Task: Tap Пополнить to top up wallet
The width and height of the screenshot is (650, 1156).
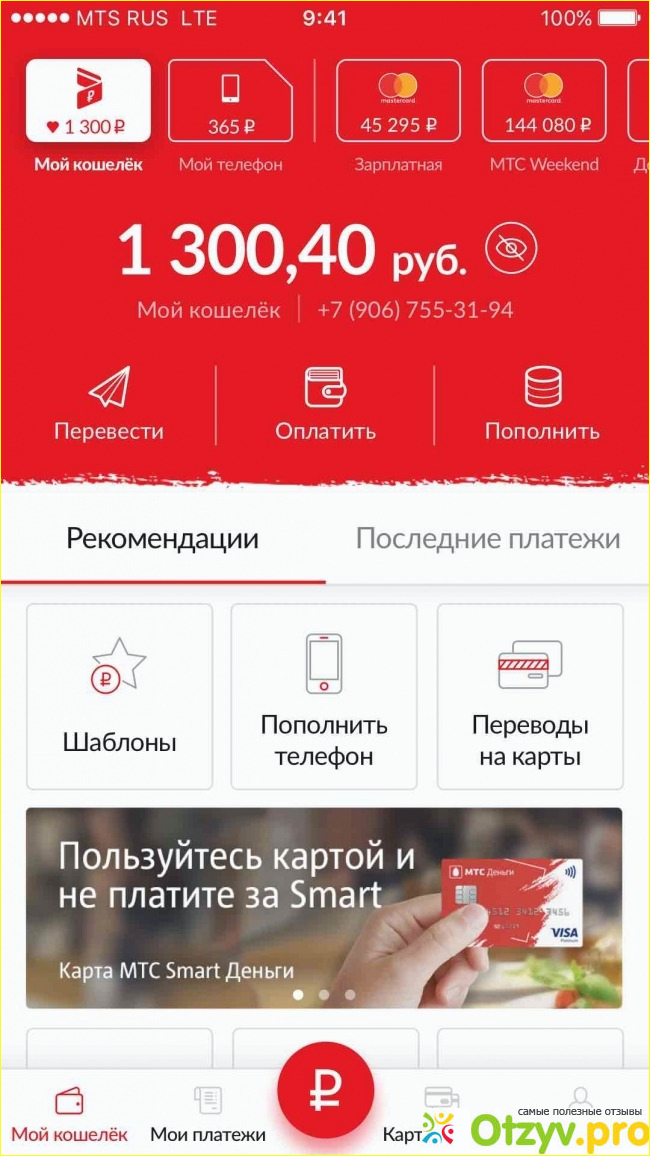Action: point(542,405)
